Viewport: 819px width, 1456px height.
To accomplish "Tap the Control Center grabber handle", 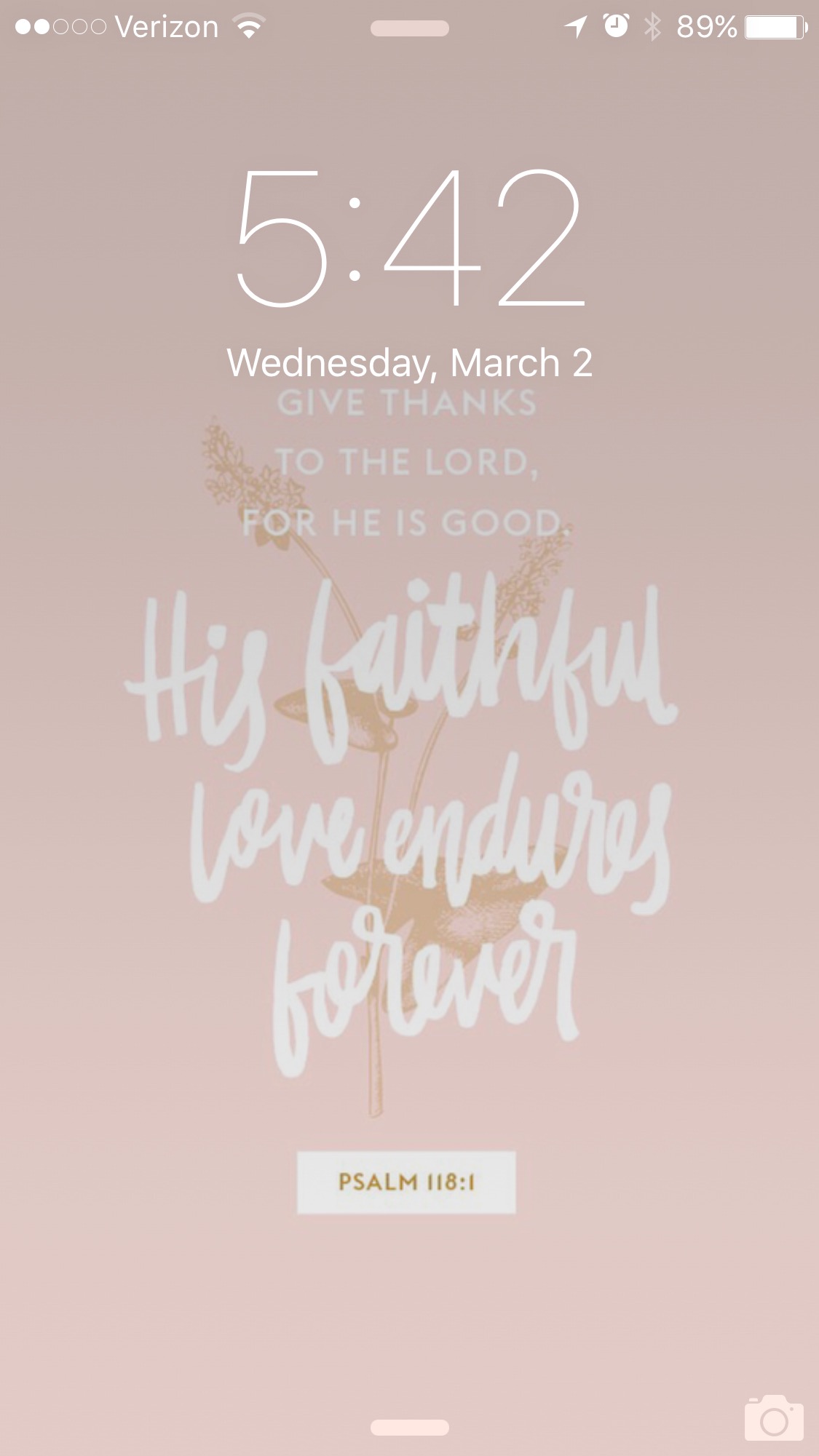I will pos(410,1427).
